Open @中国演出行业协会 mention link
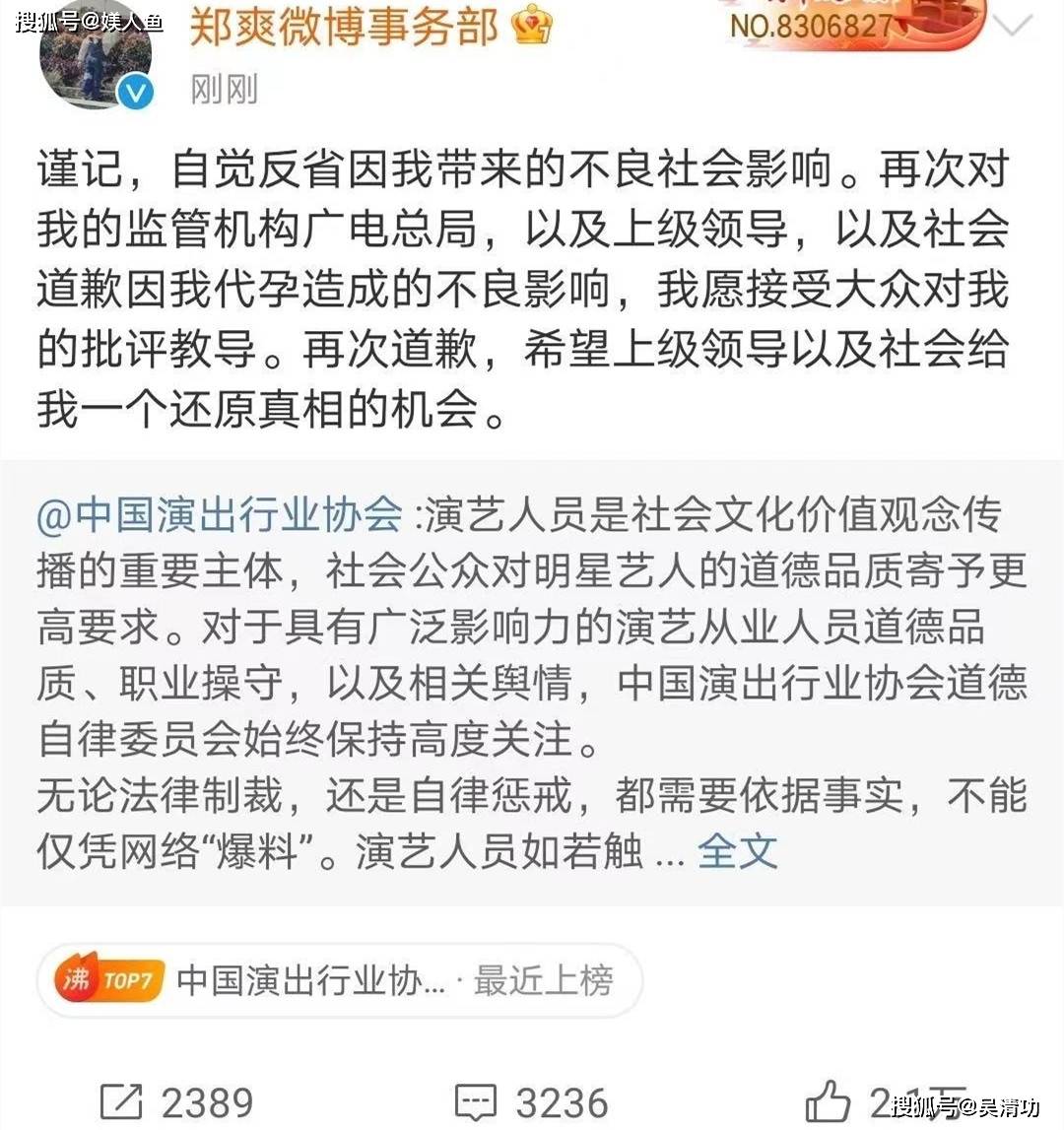The width and height of the screenshot is (1064, 1130). (220, 515)
